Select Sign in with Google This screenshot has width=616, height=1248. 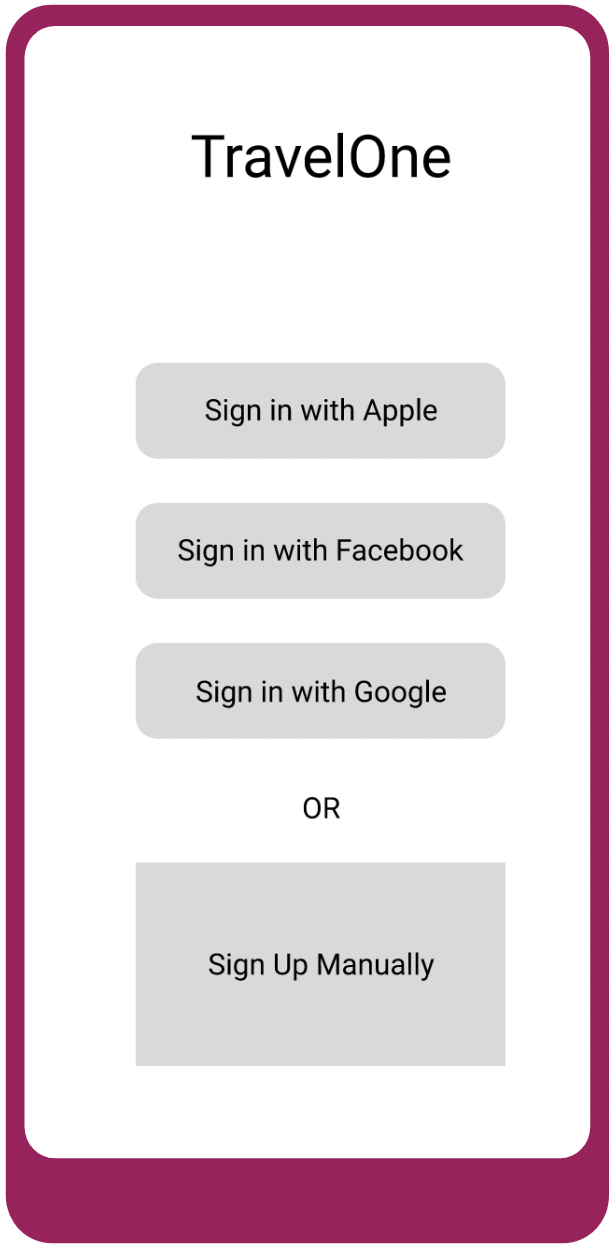coord(320,691)
